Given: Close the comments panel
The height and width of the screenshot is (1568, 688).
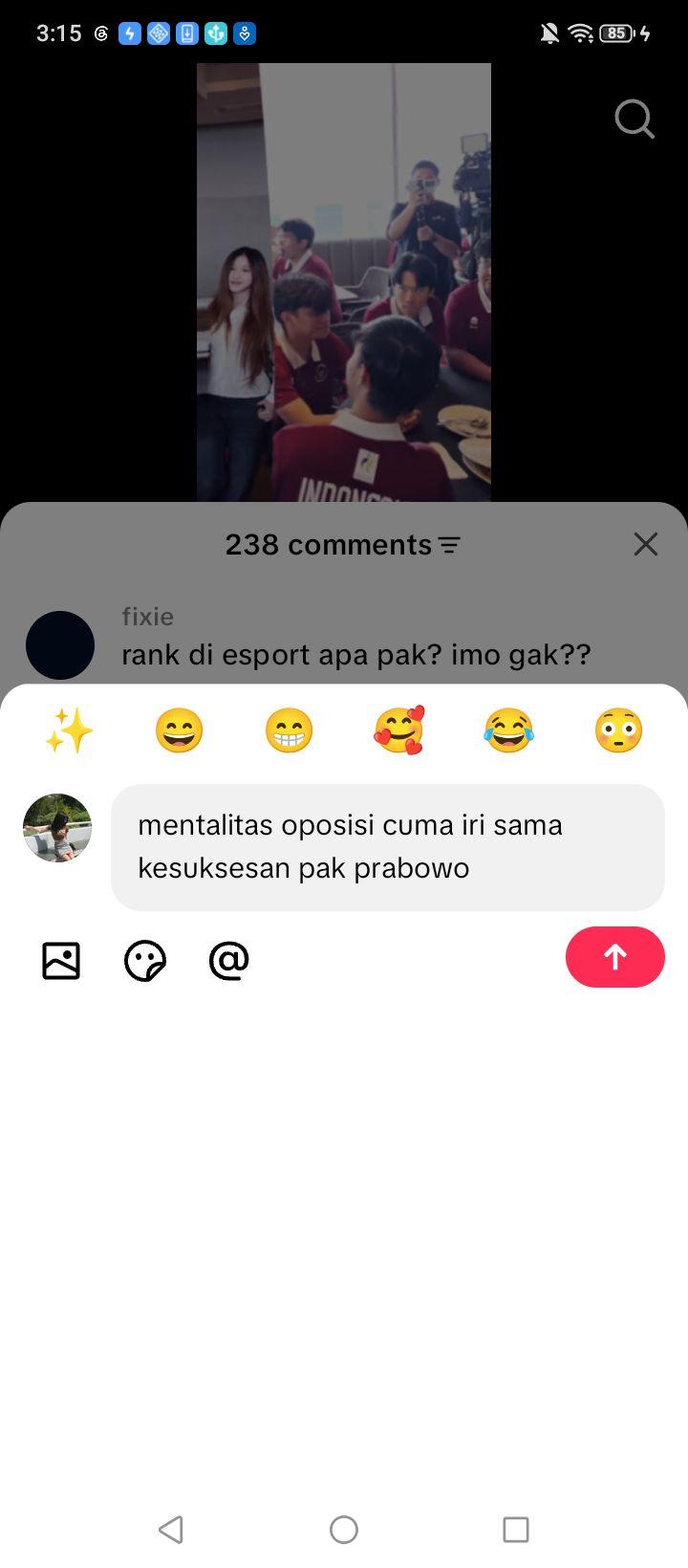Looking at the screenshot, I should point(646,544).
